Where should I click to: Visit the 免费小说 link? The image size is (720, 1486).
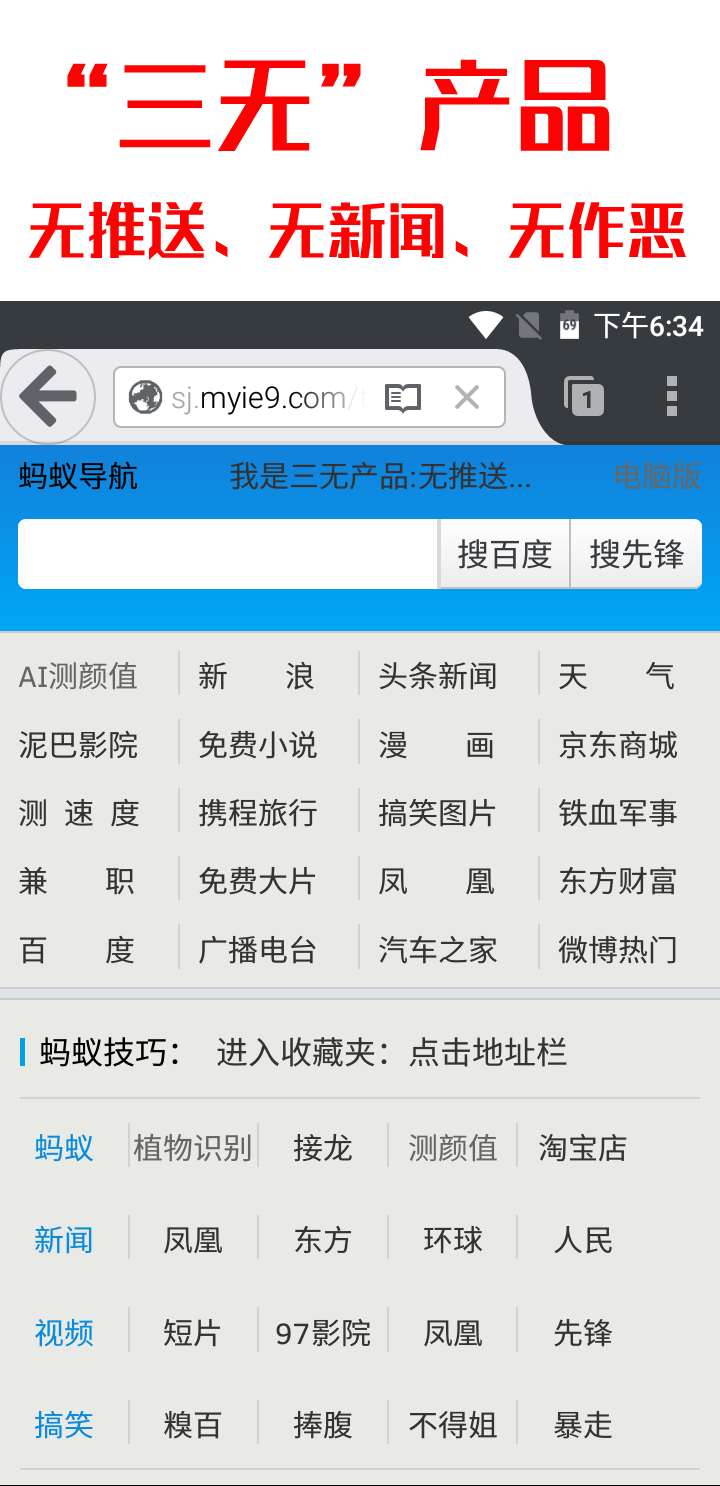pos(258,745)
